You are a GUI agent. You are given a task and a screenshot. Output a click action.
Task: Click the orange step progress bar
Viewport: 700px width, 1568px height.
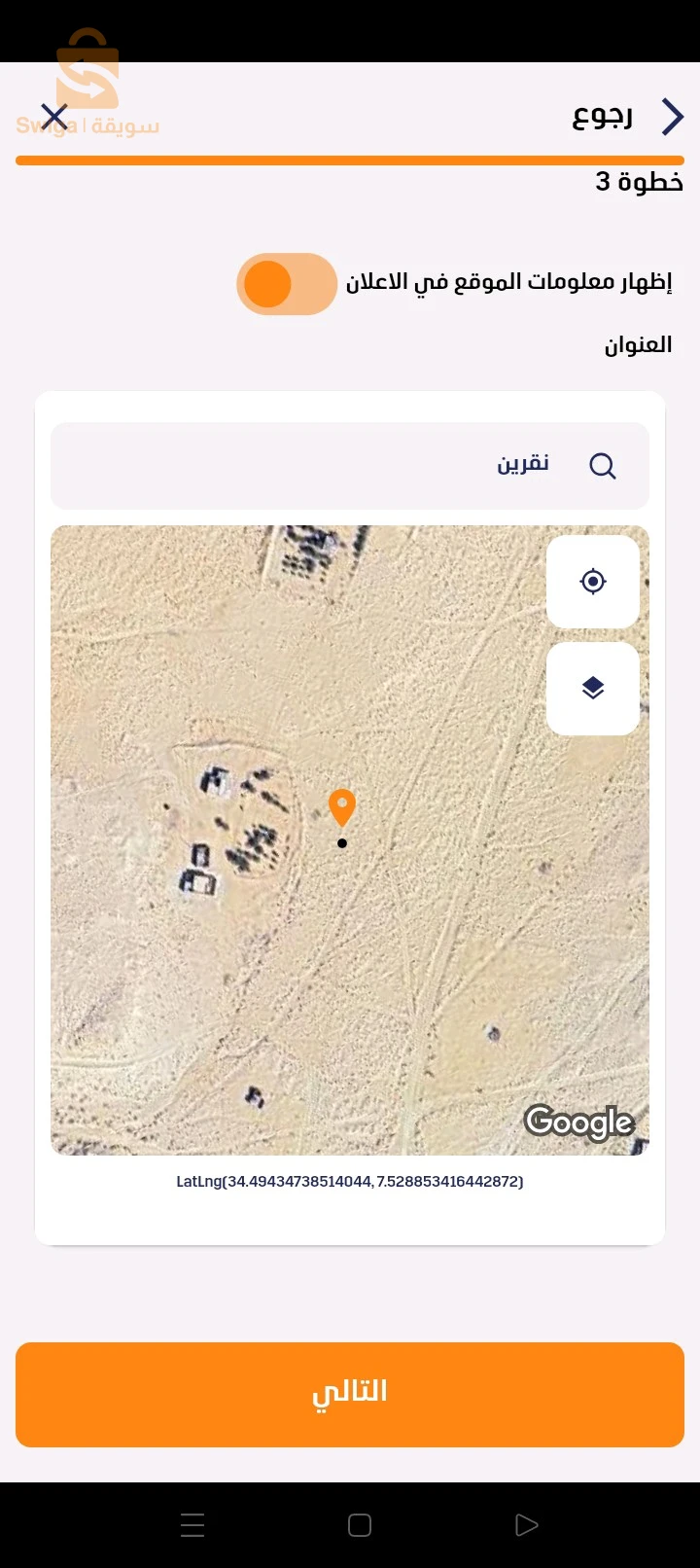coord(349,160)
